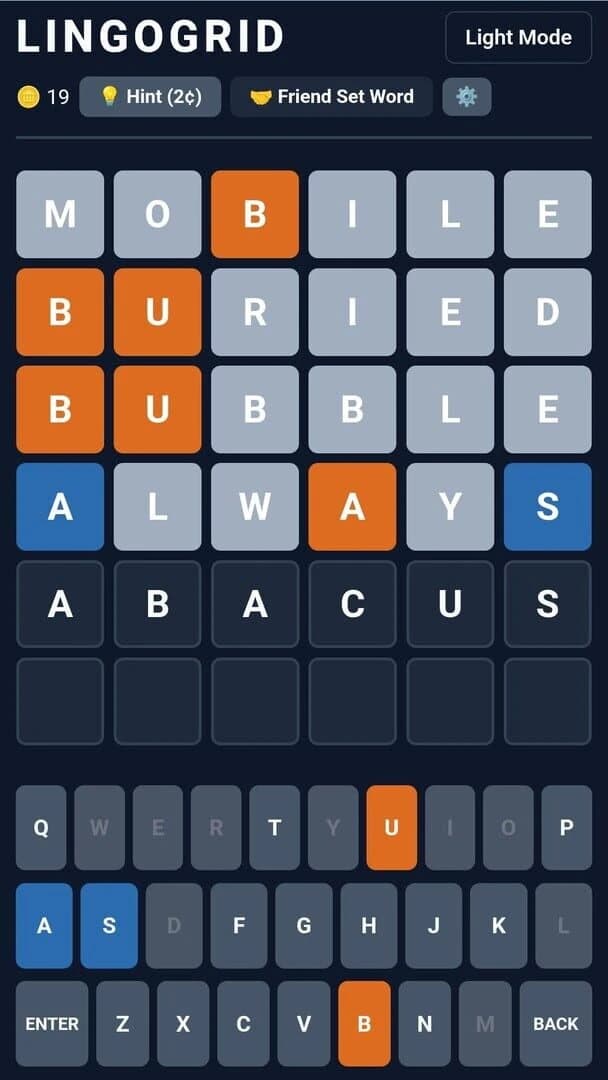Viewport: 608px width, 1080px height.
Task: Type the letter H
Action: coord(369,926)
